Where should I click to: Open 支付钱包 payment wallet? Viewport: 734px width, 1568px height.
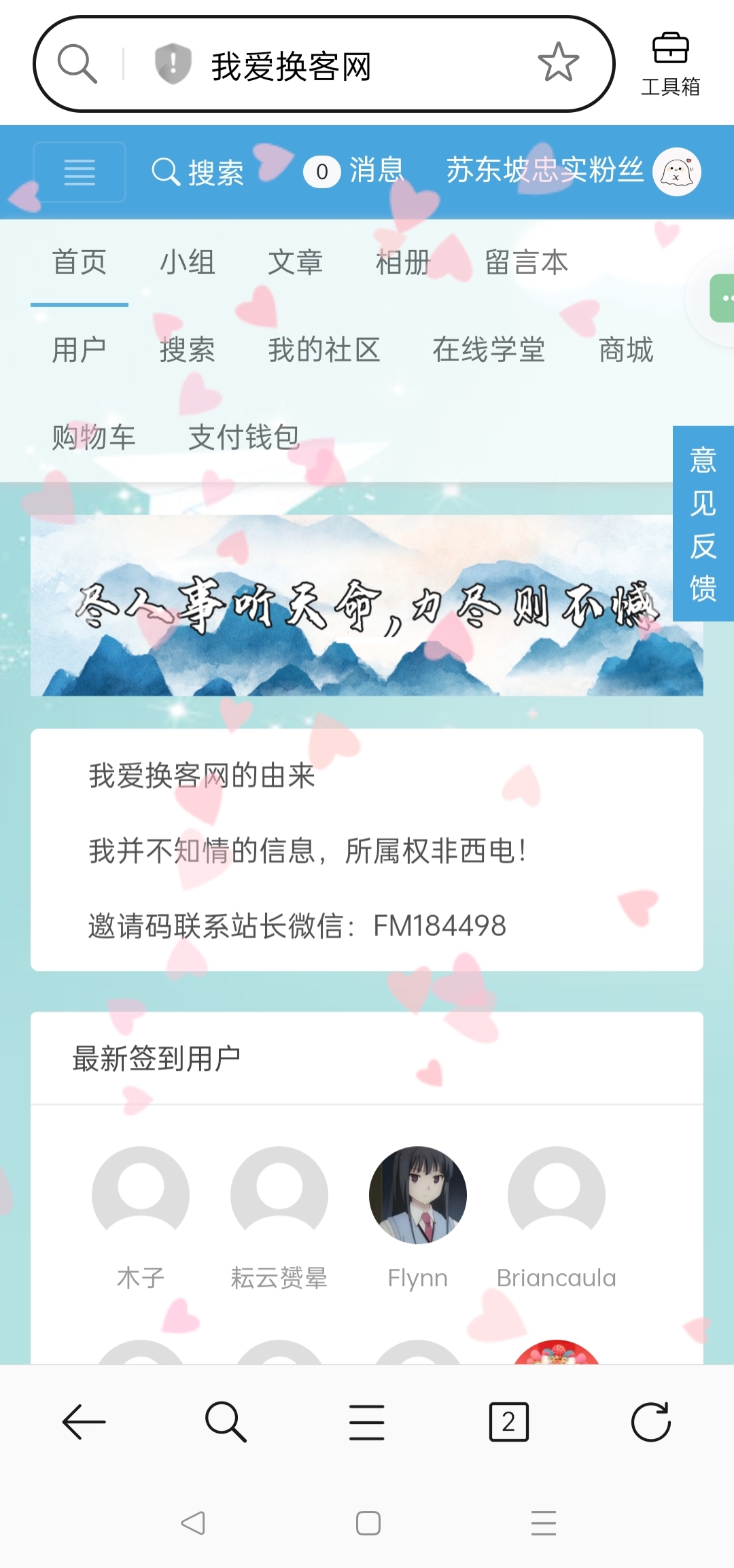click(x=244, y=437)
